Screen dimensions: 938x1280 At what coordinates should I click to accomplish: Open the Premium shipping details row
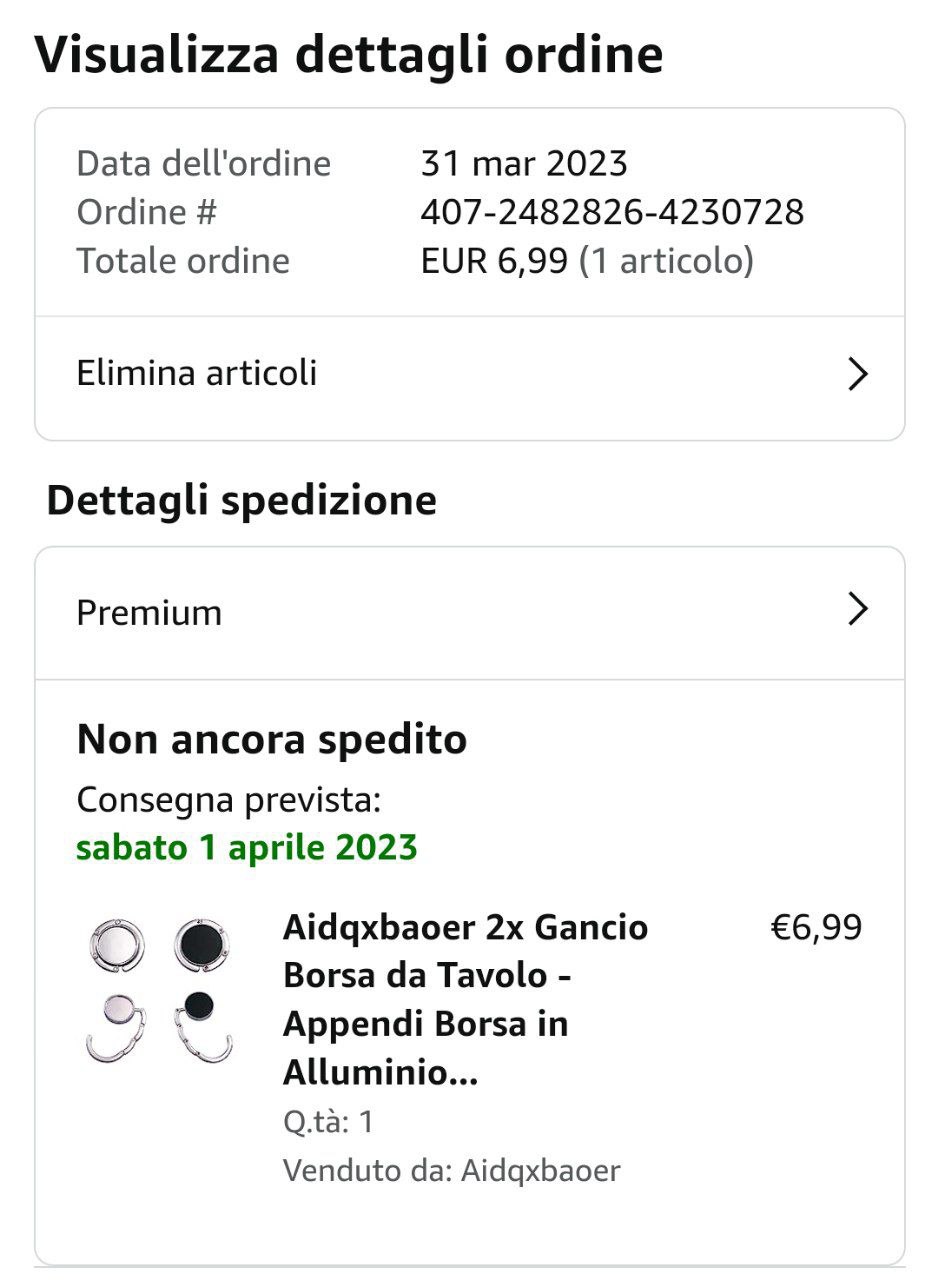coord(470,612)
